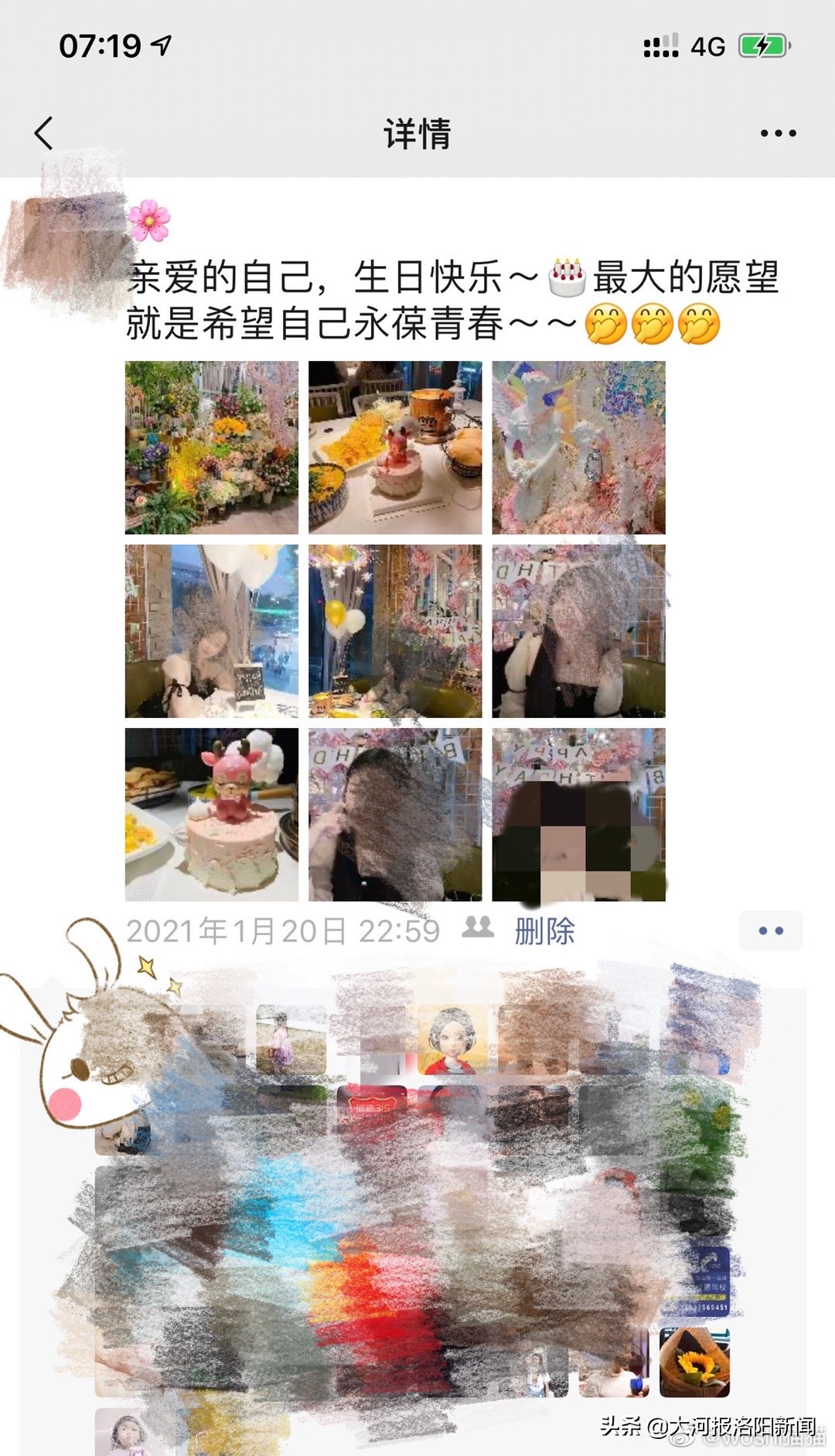Open the yellow balloon decoration photo
This screenshot has height=1456, width=835.
[395, 631]
